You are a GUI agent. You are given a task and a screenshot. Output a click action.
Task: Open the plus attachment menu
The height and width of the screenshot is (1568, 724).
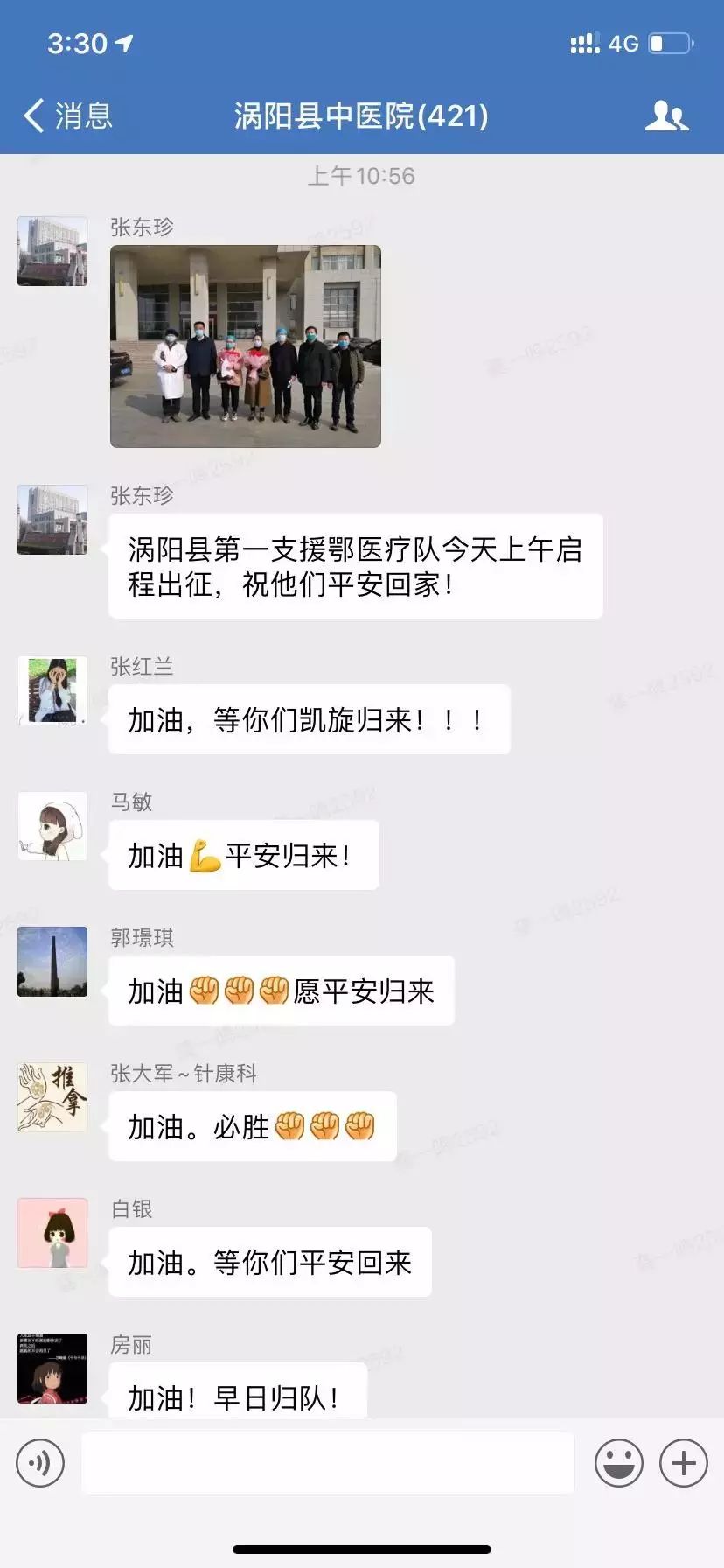683,1462
